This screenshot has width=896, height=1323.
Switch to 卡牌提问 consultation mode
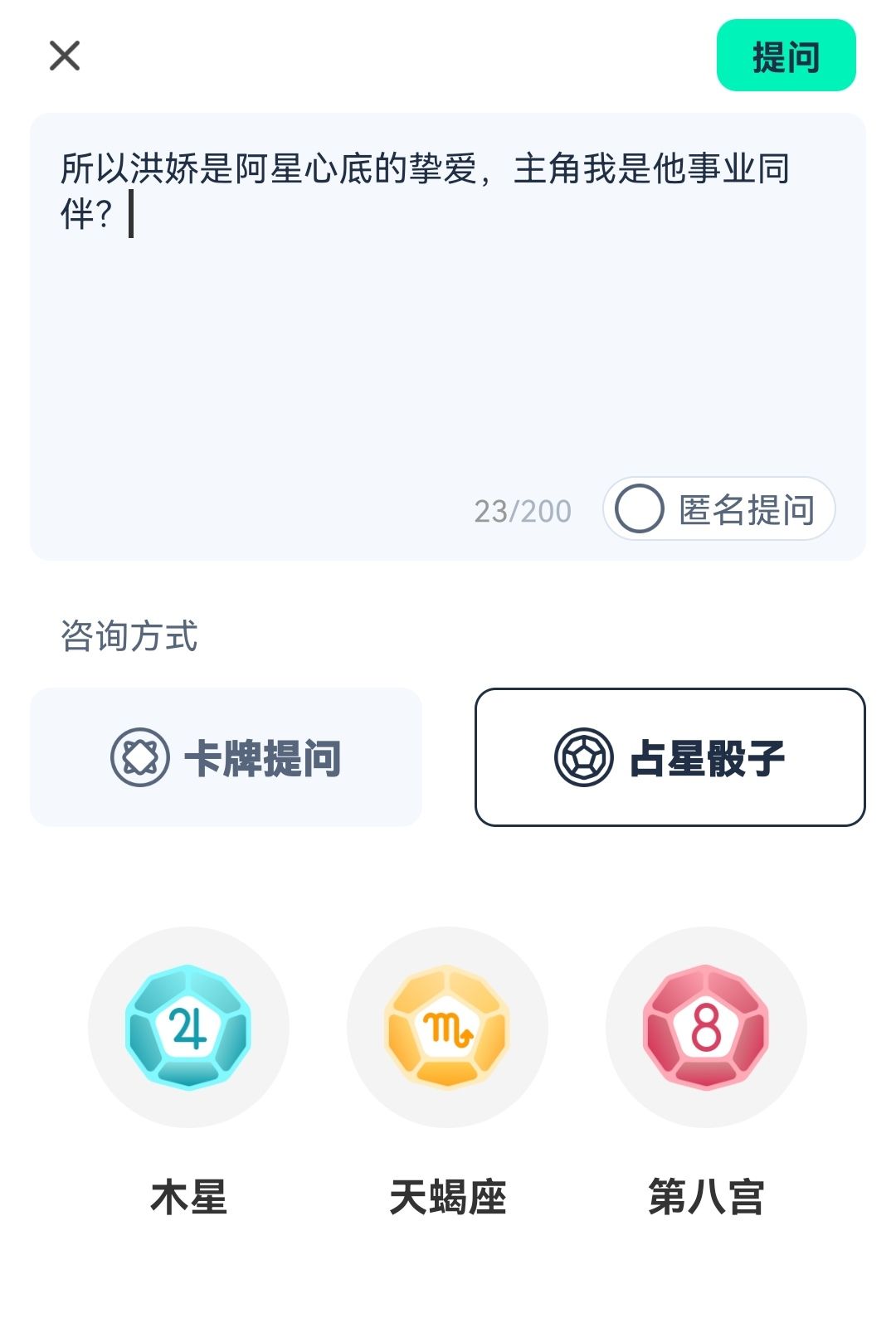click(x=226, y=757)
